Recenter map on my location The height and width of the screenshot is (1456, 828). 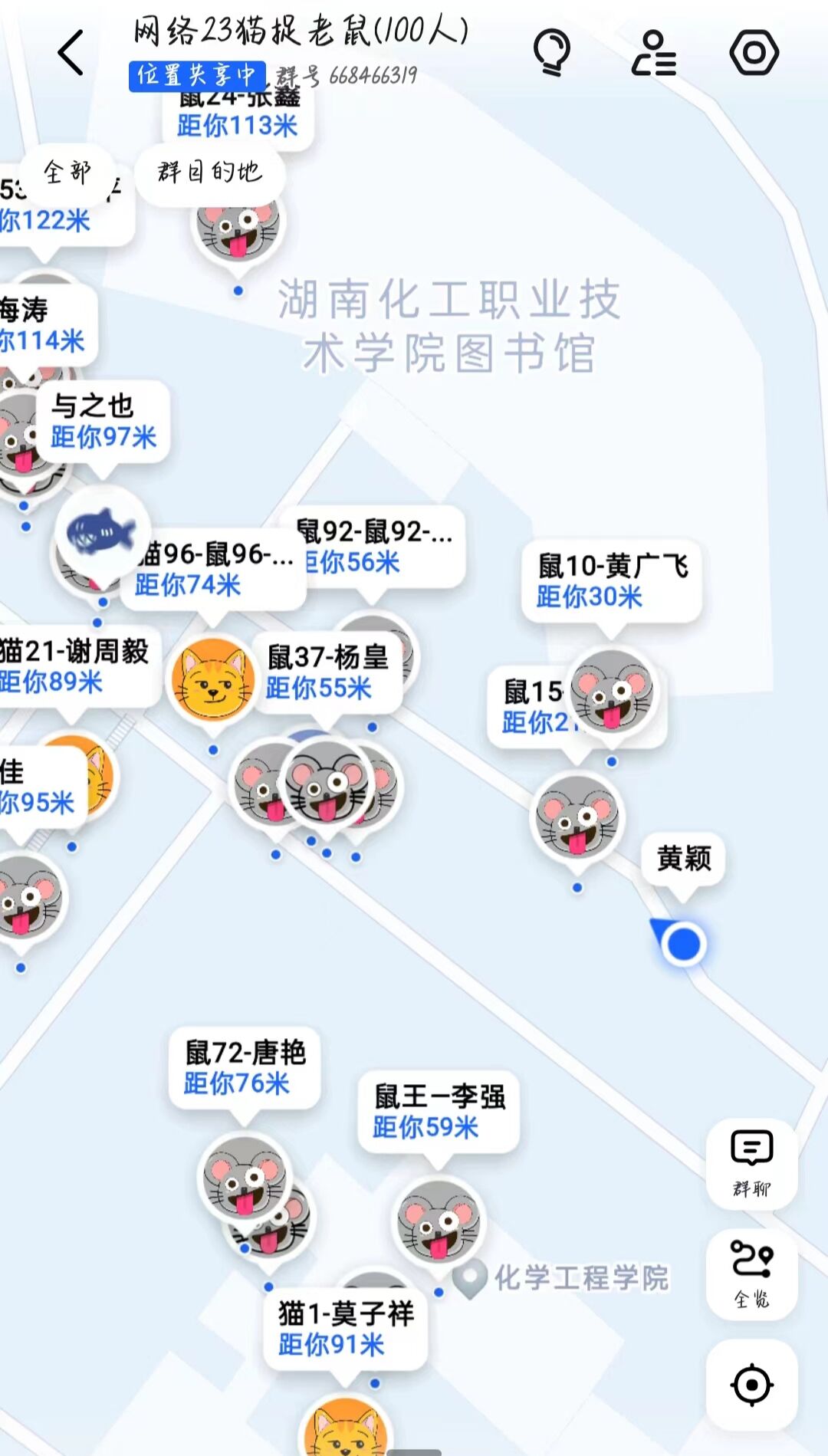tap(751, 1385)
